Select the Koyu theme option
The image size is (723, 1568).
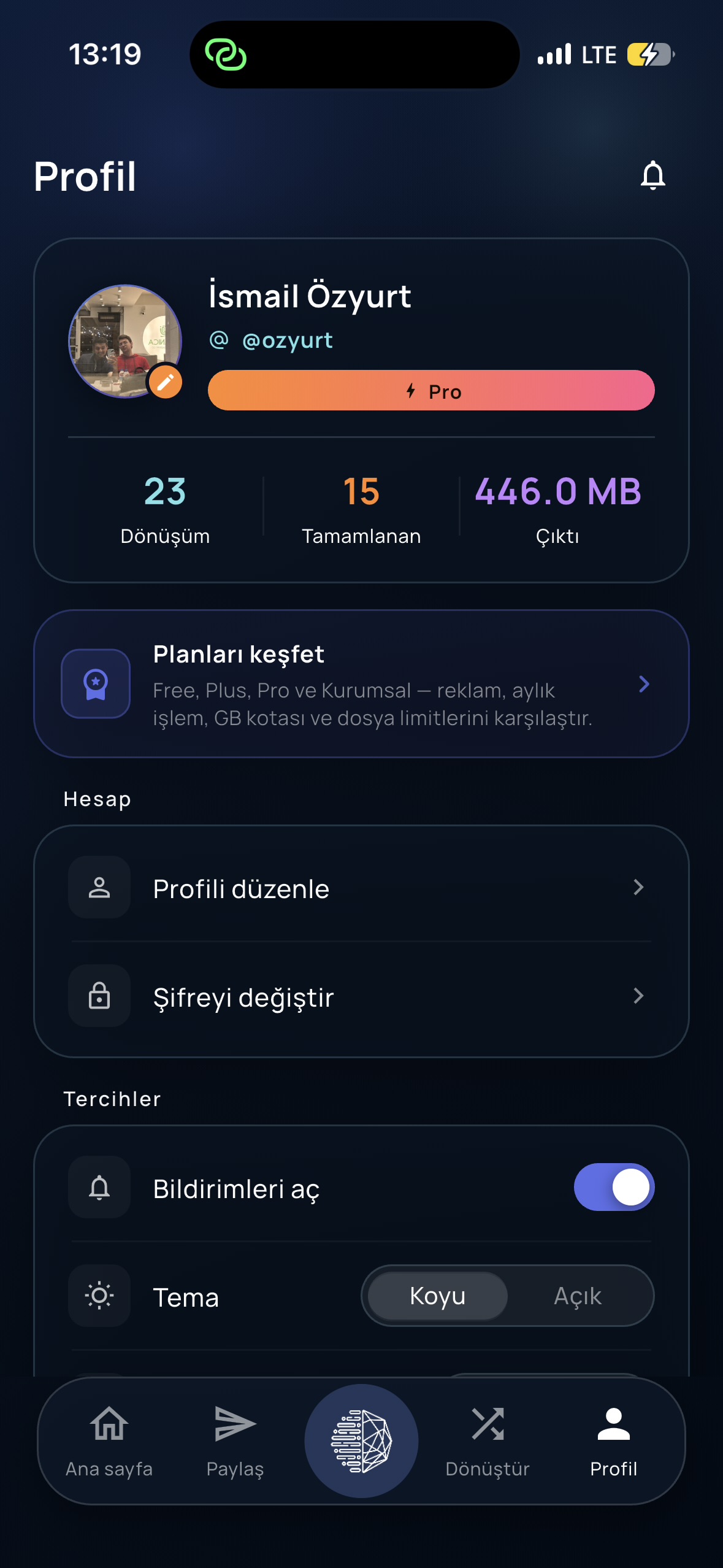click(438, 1296)
